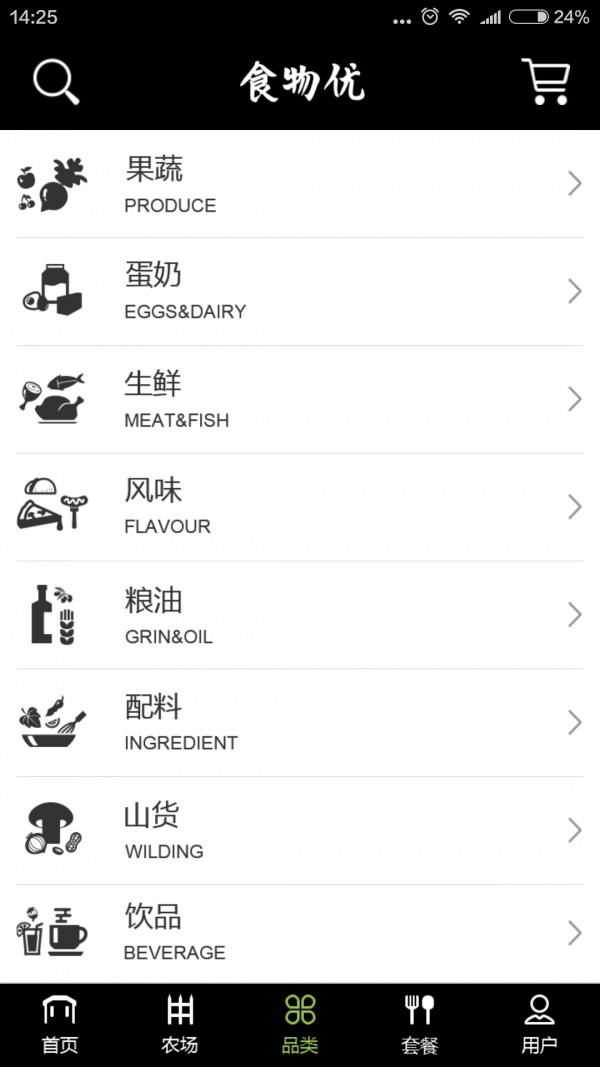
Task: Open the 果蔬 PRODUCE category
Action: coord(300,184)
